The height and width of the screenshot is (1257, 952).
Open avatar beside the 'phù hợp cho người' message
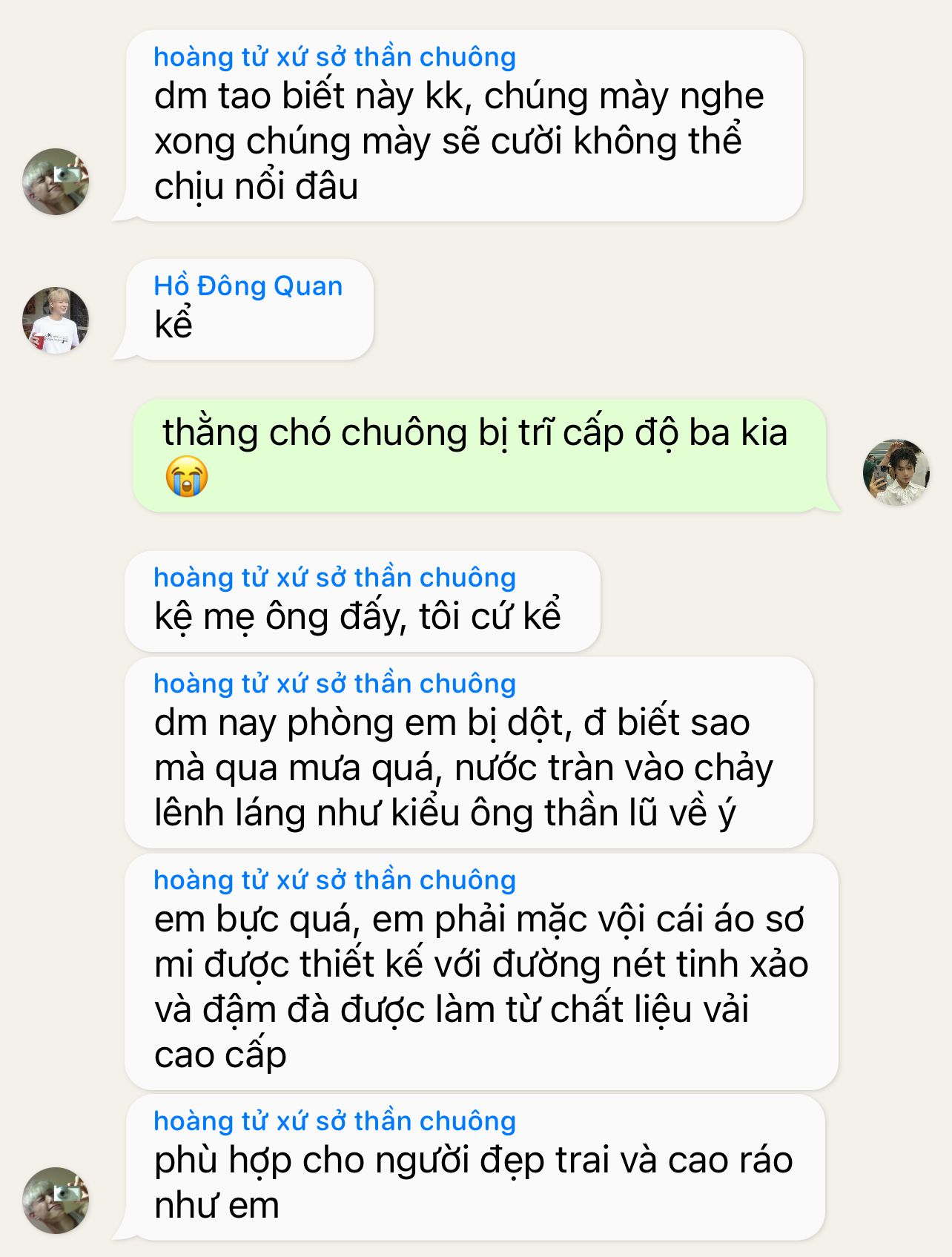(x=56, y=1200)
